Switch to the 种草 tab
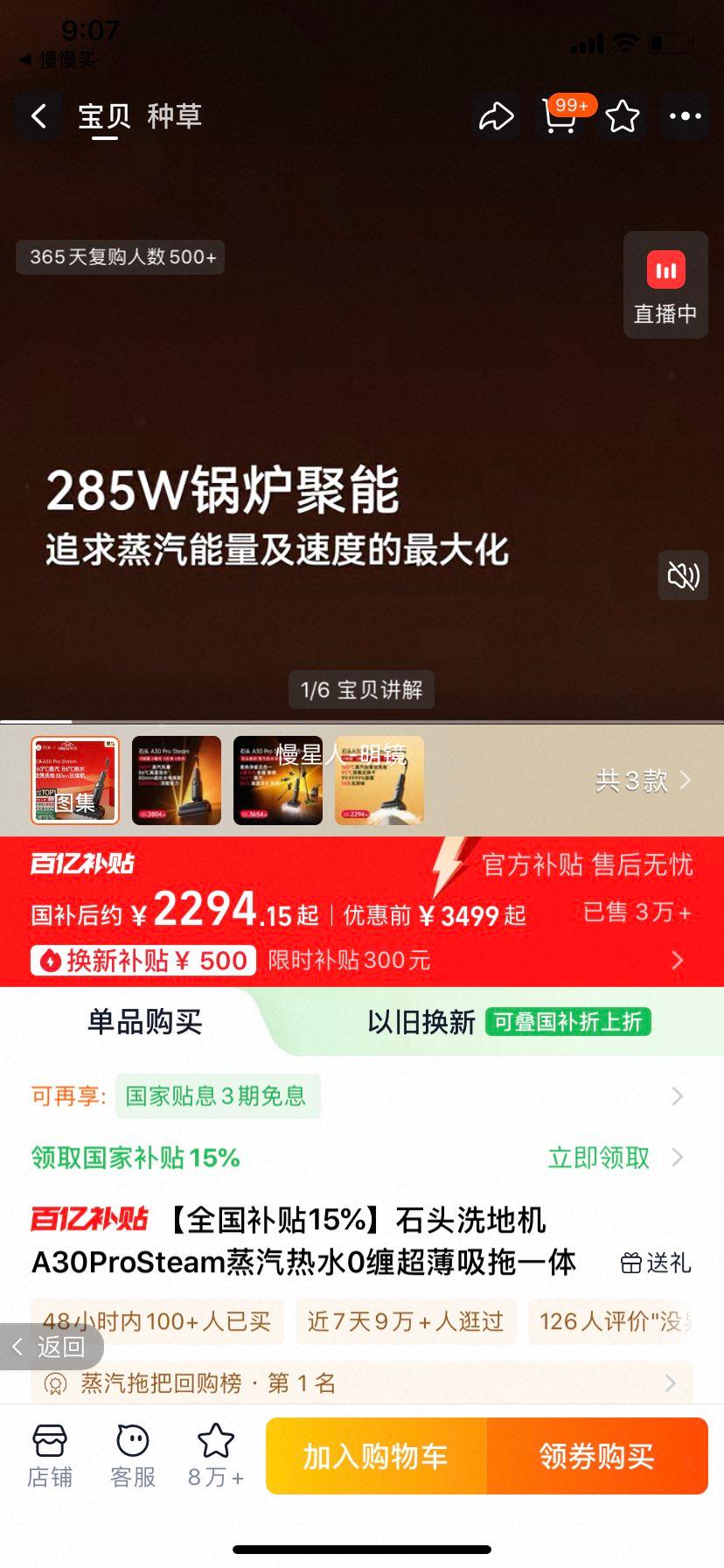This screenshot has height=1568, width=724. click(x=176, y=116)
